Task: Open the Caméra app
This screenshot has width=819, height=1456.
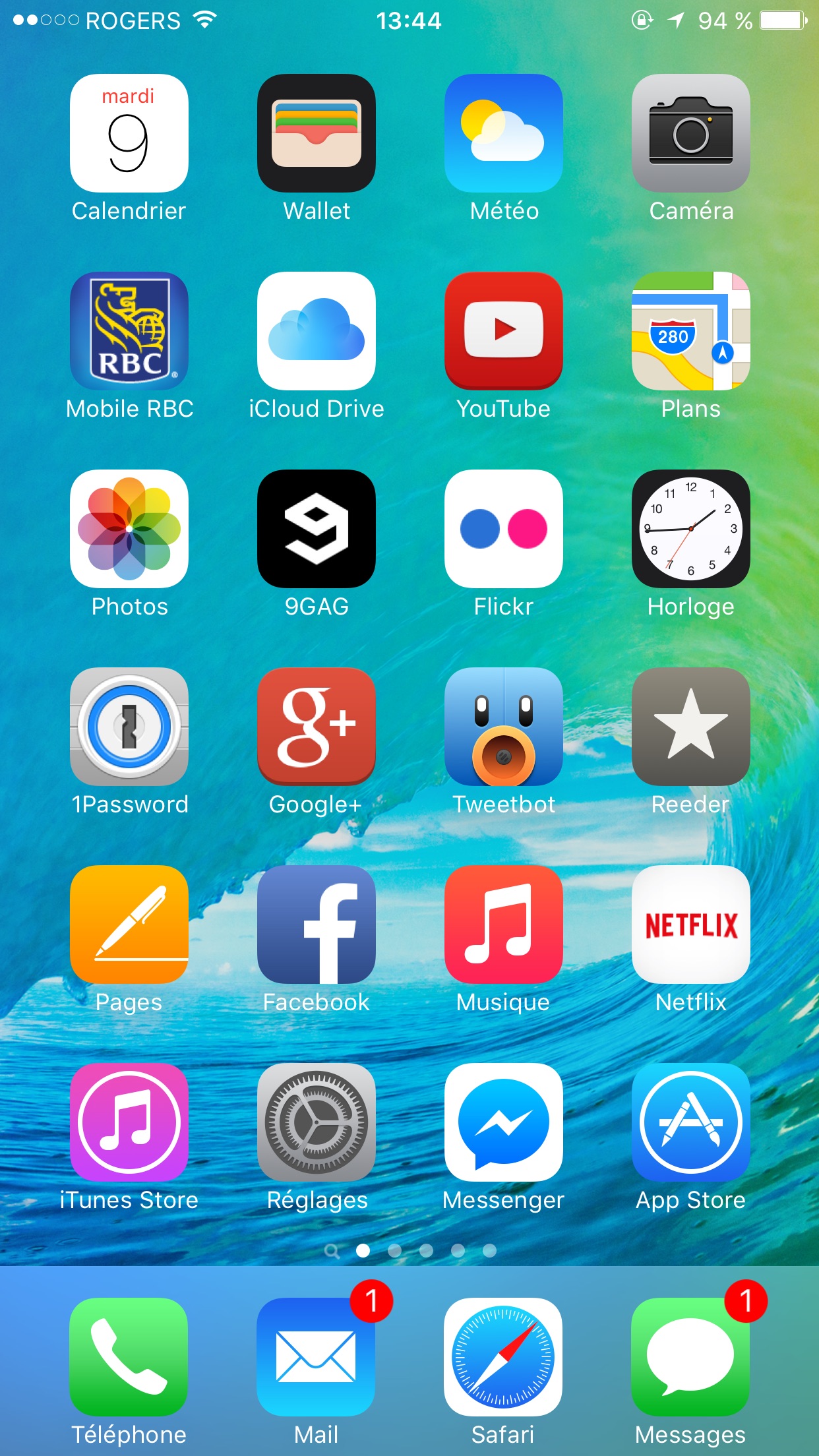Action: pos(690,133)
